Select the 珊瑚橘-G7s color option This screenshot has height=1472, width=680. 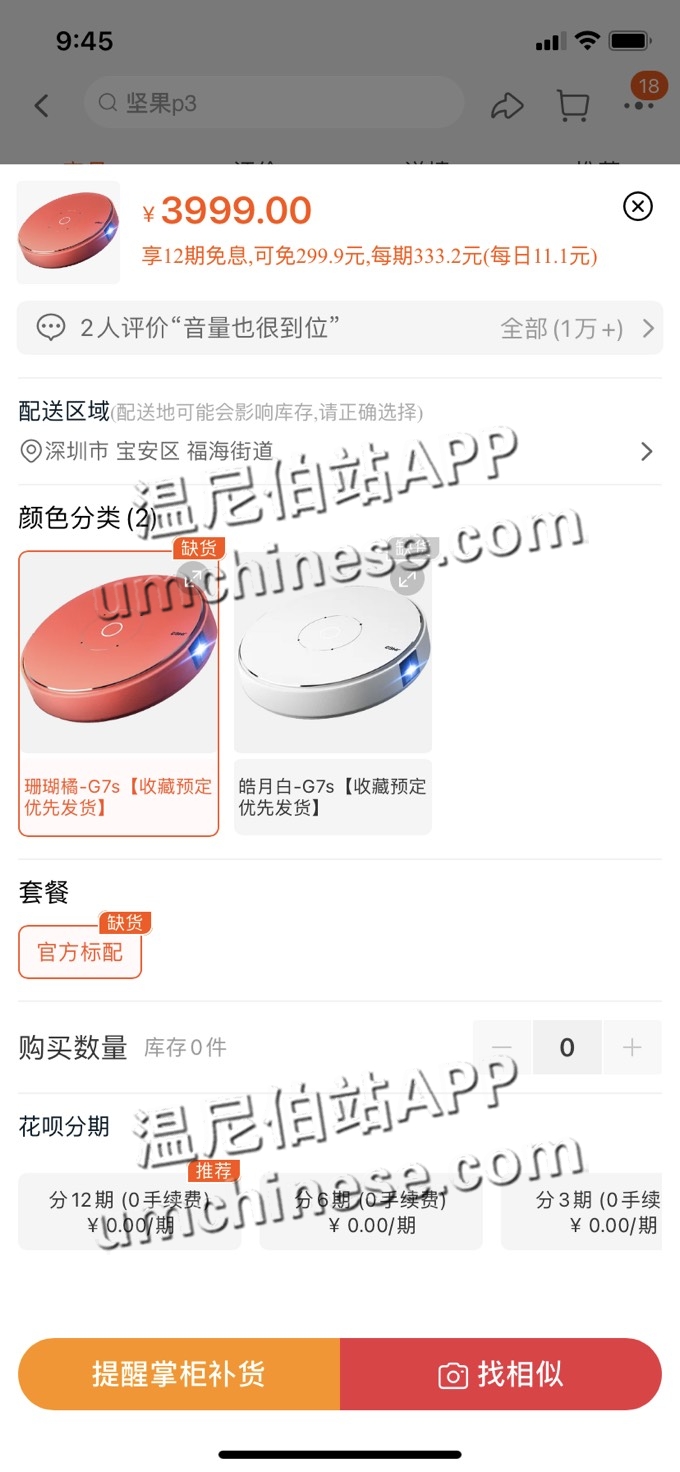click(x=118, y=693)
